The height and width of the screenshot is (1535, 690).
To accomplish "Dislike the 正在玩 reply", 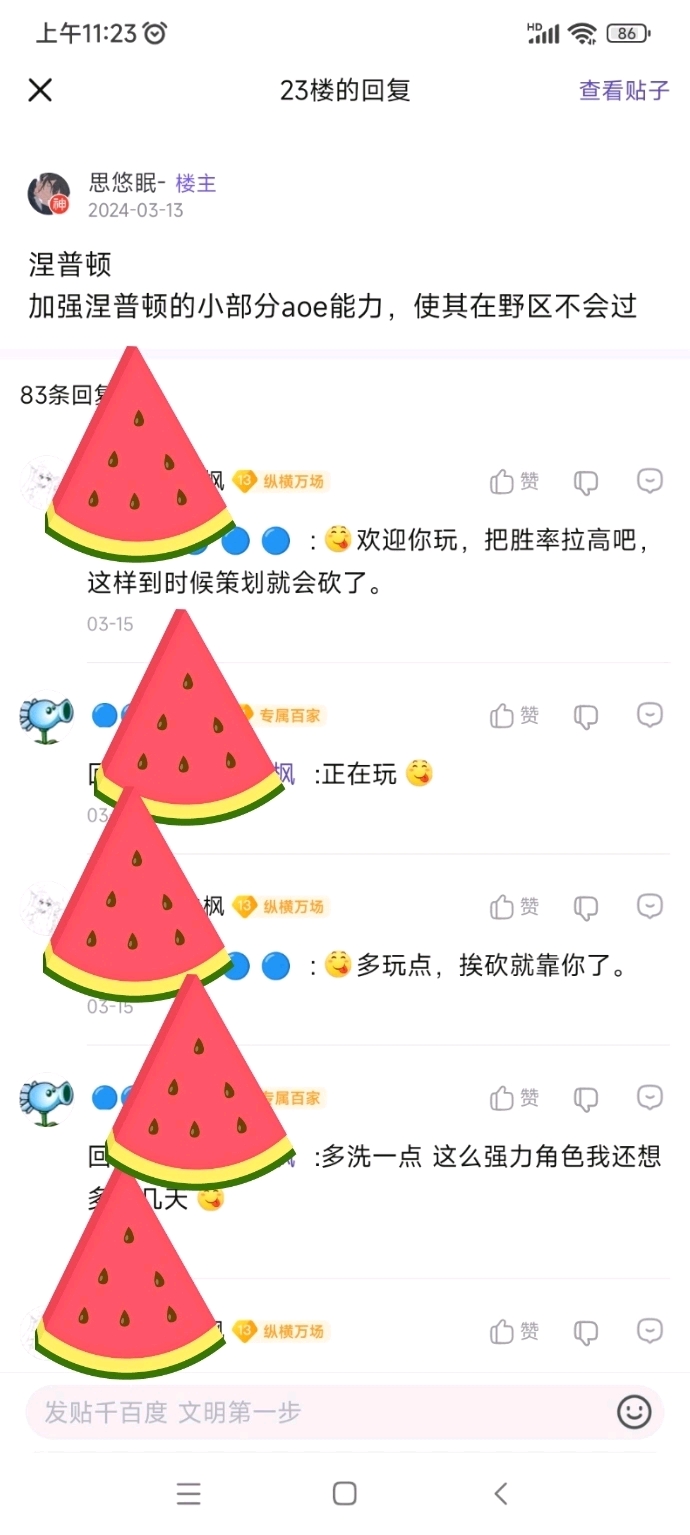I will (x=586, y=717).
